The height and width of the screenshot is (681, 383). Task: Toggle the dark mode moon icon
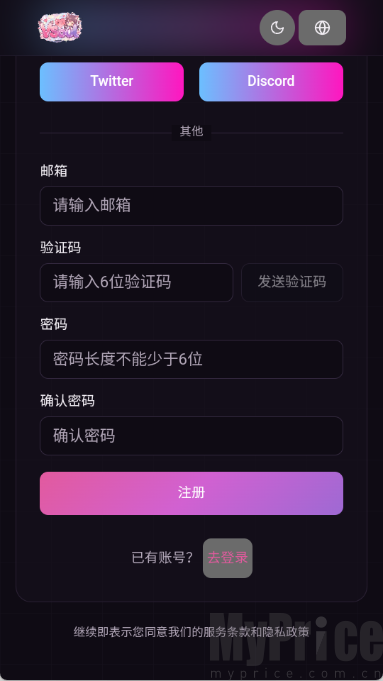tap(277, 28)
